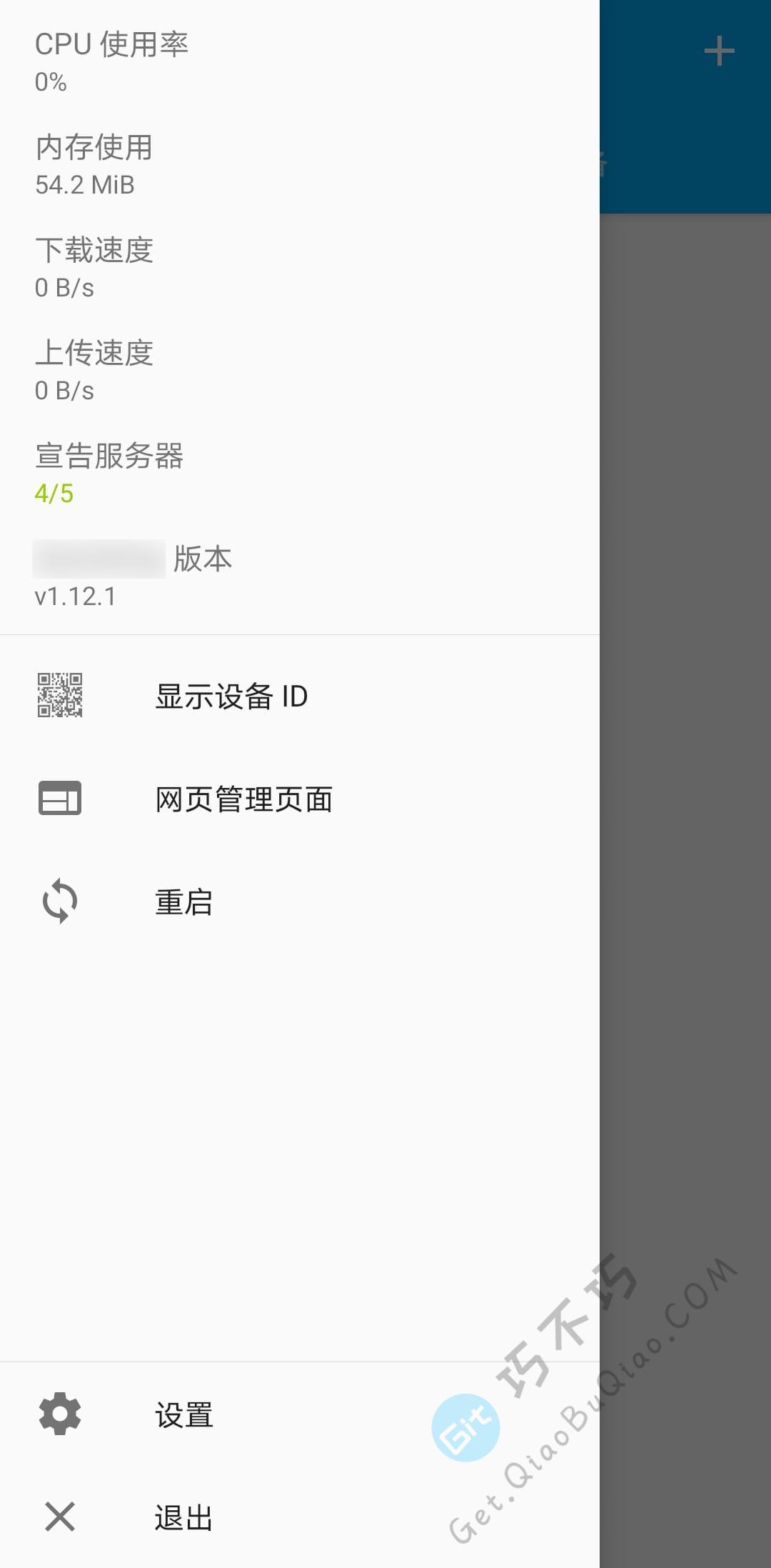
Task: Tap 重启 to restart
Action: pyautogui.click(x=300, y=902)
